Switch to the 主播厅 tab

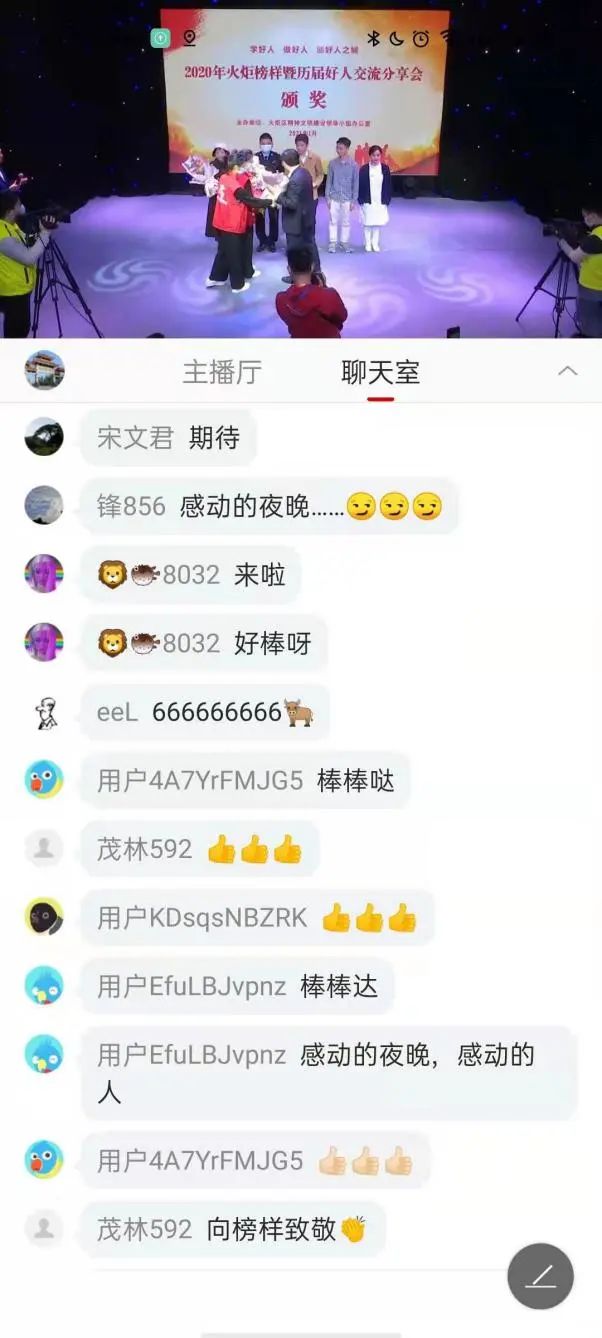pos(222,372)
